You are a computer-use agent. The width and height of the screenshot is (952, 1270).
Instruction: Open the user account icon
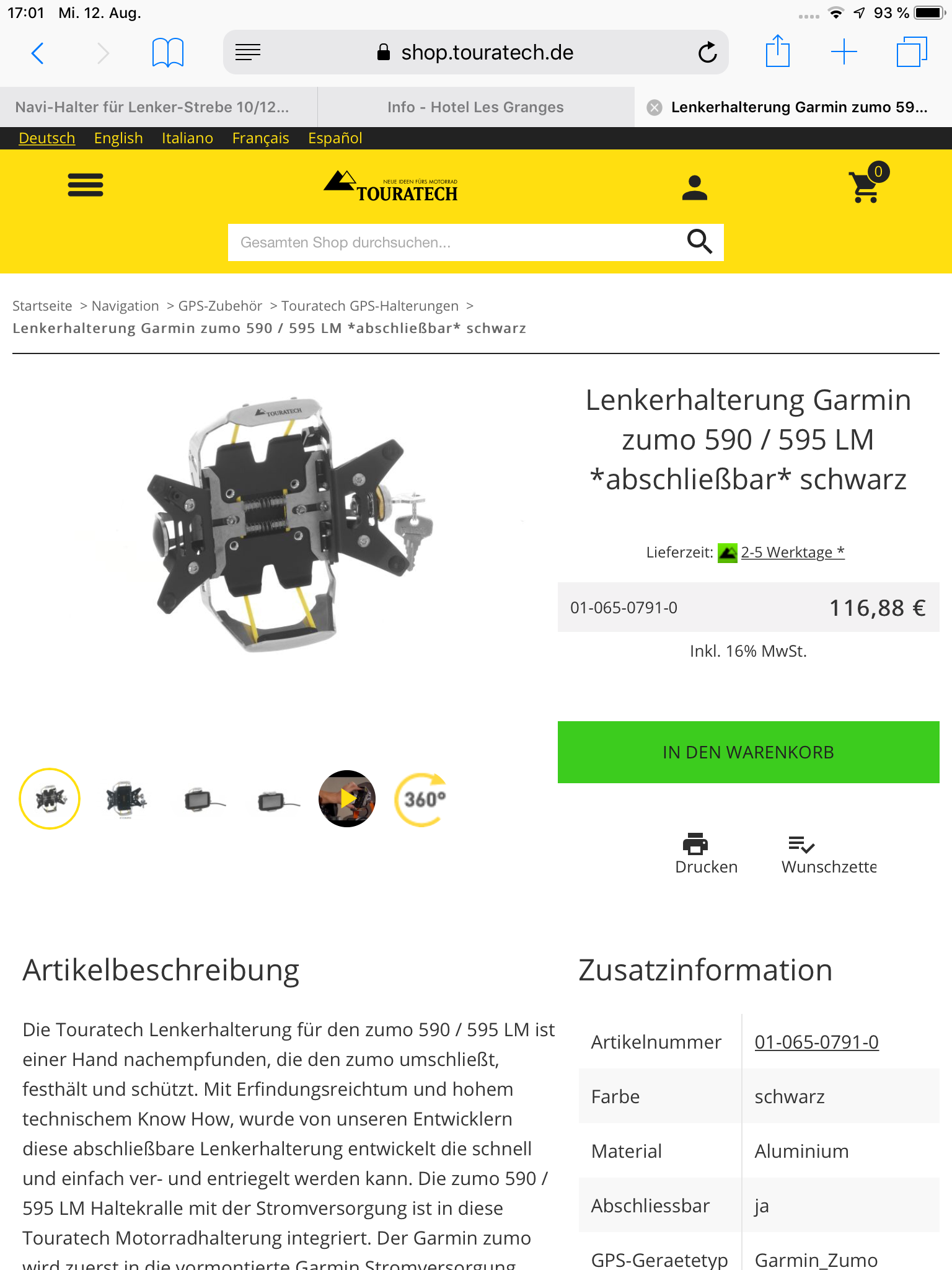pos(694,187)
